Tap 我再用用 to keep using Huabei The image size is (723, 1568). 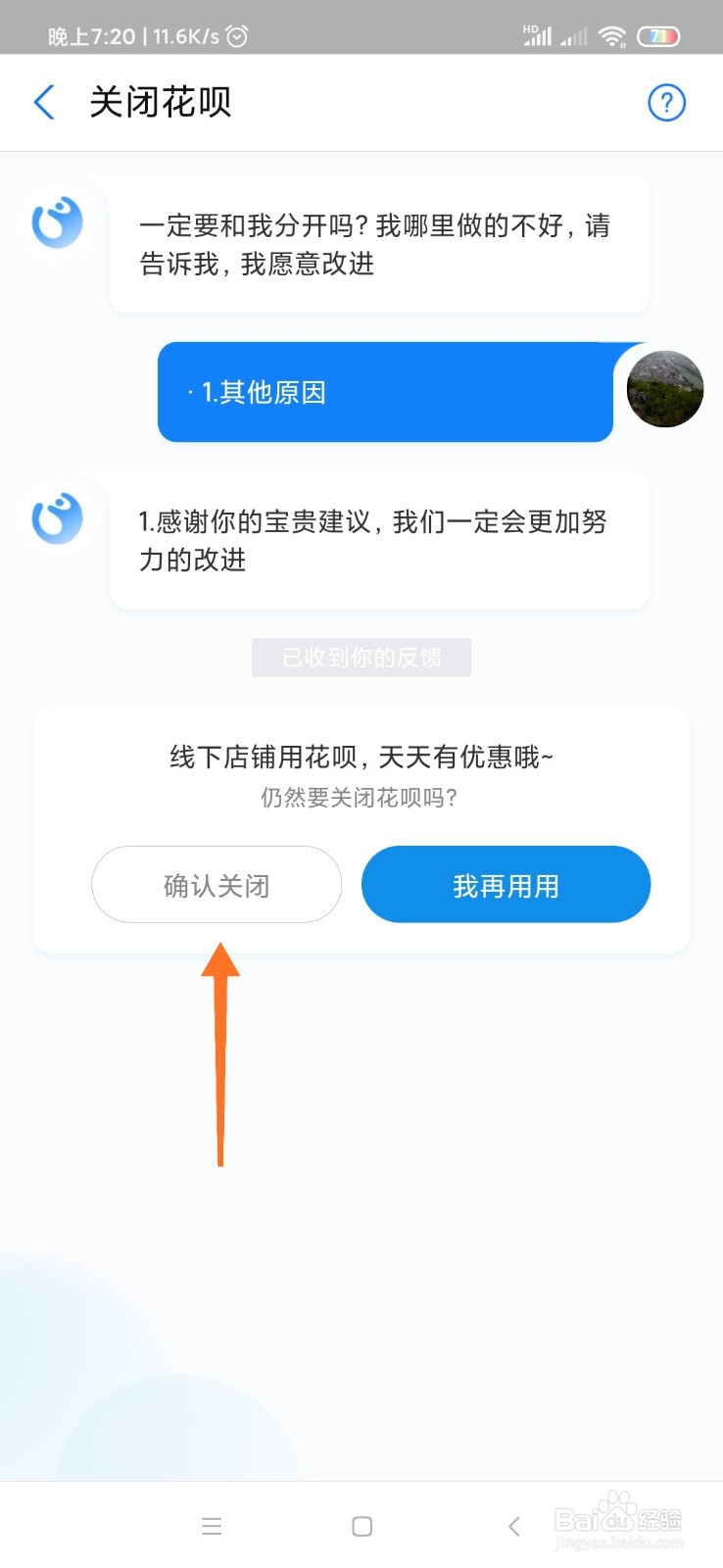506,884
